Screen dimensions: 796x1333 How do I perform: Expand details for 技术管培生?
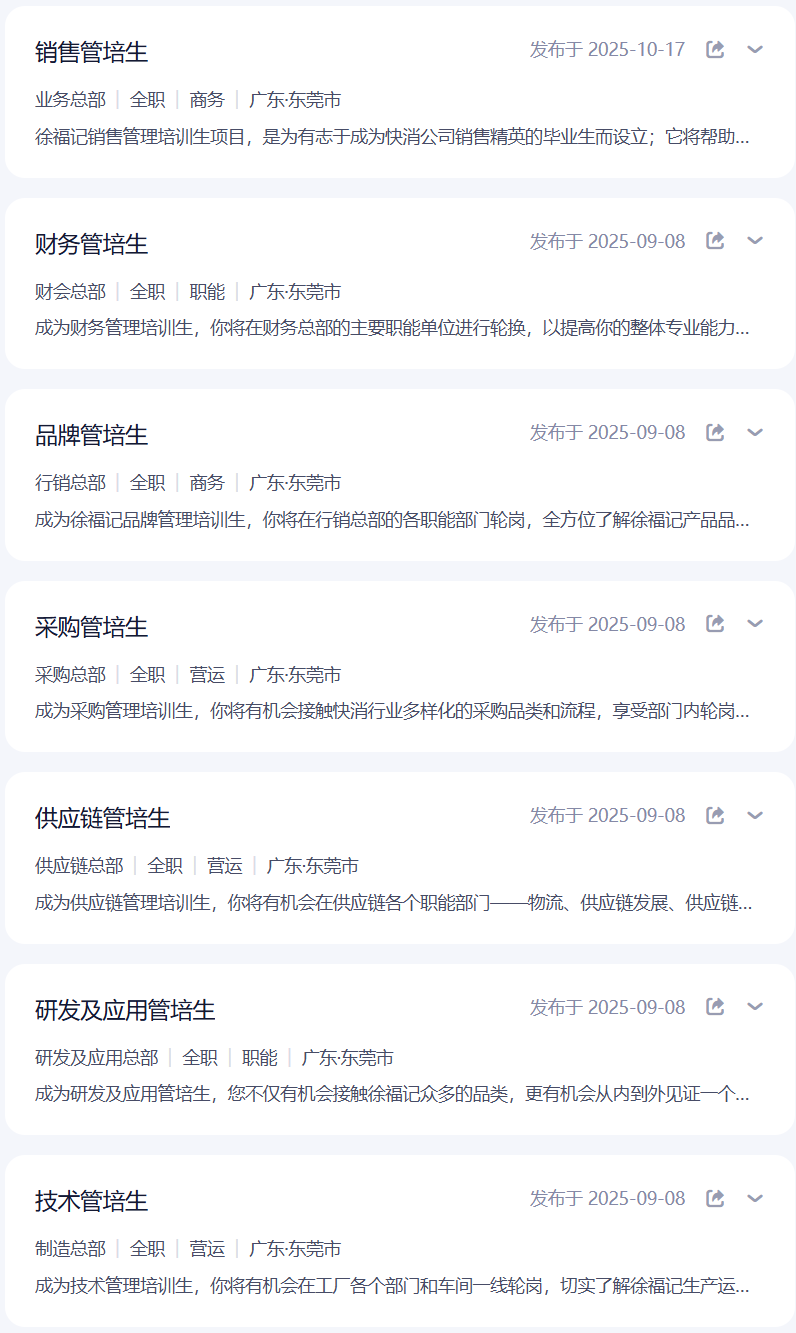[755, 1198]
